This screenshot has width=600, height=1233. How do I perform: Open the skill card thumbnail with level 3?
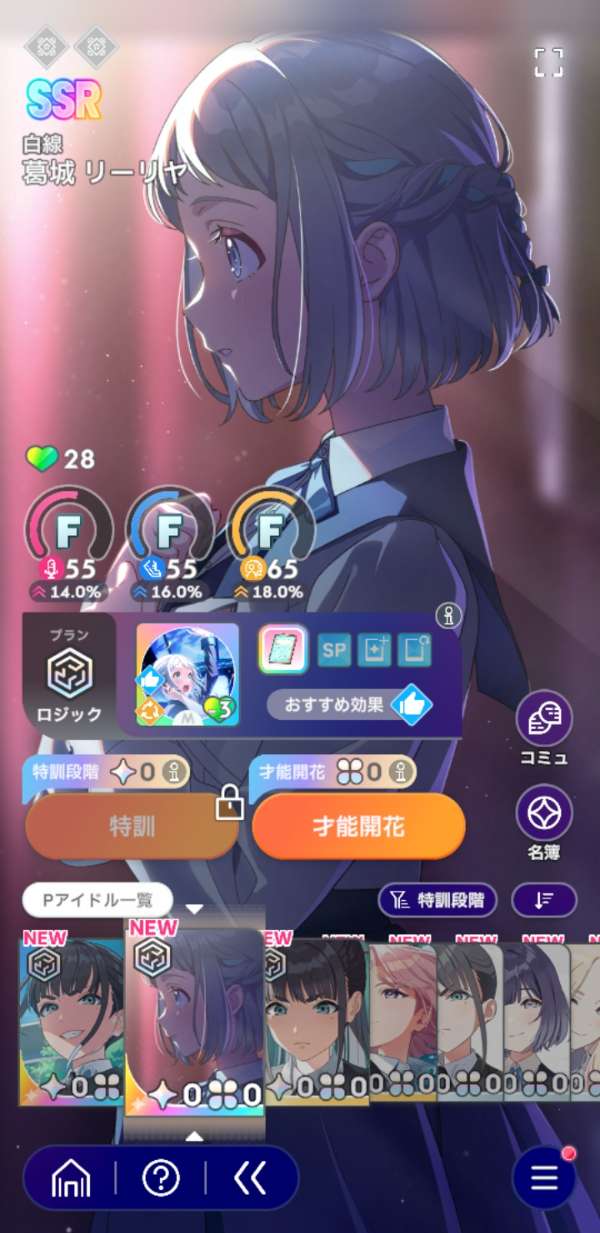click(187, 675)
